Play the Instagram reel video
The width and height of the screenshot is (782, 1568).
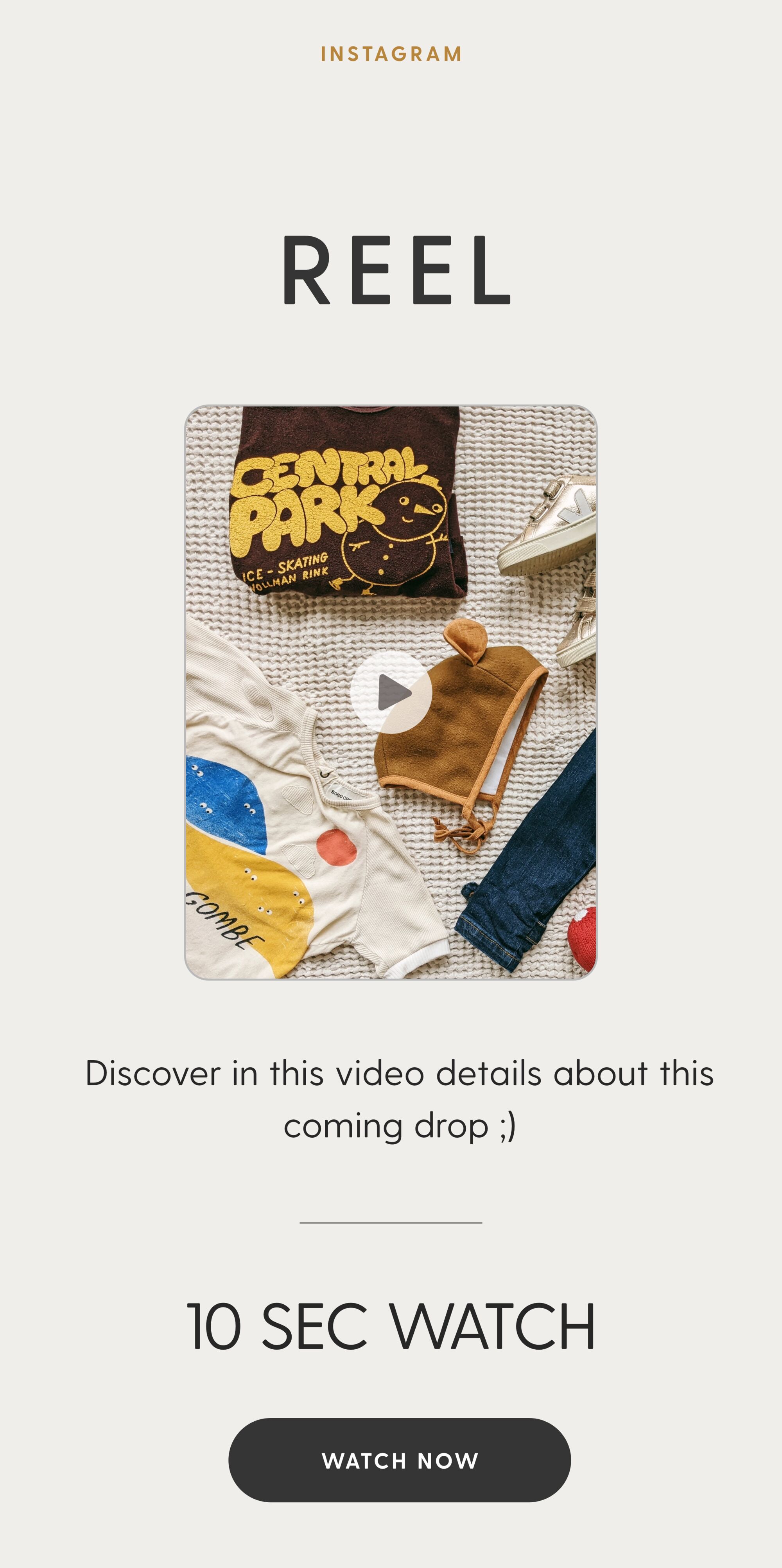[x=391, y=692]
